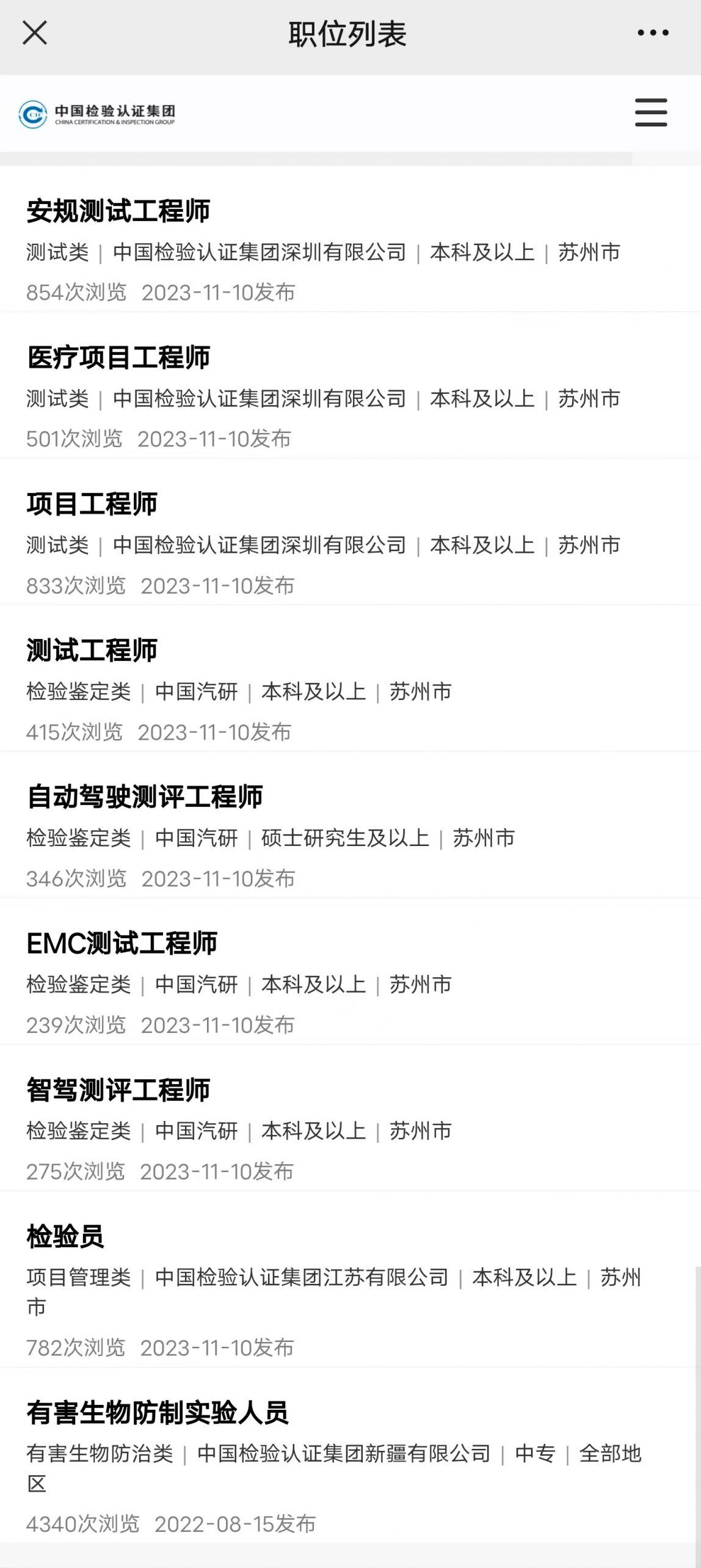Open the 项目工程师 job posting
This screenshot has width=701, height=1568.
click(92, 504)
